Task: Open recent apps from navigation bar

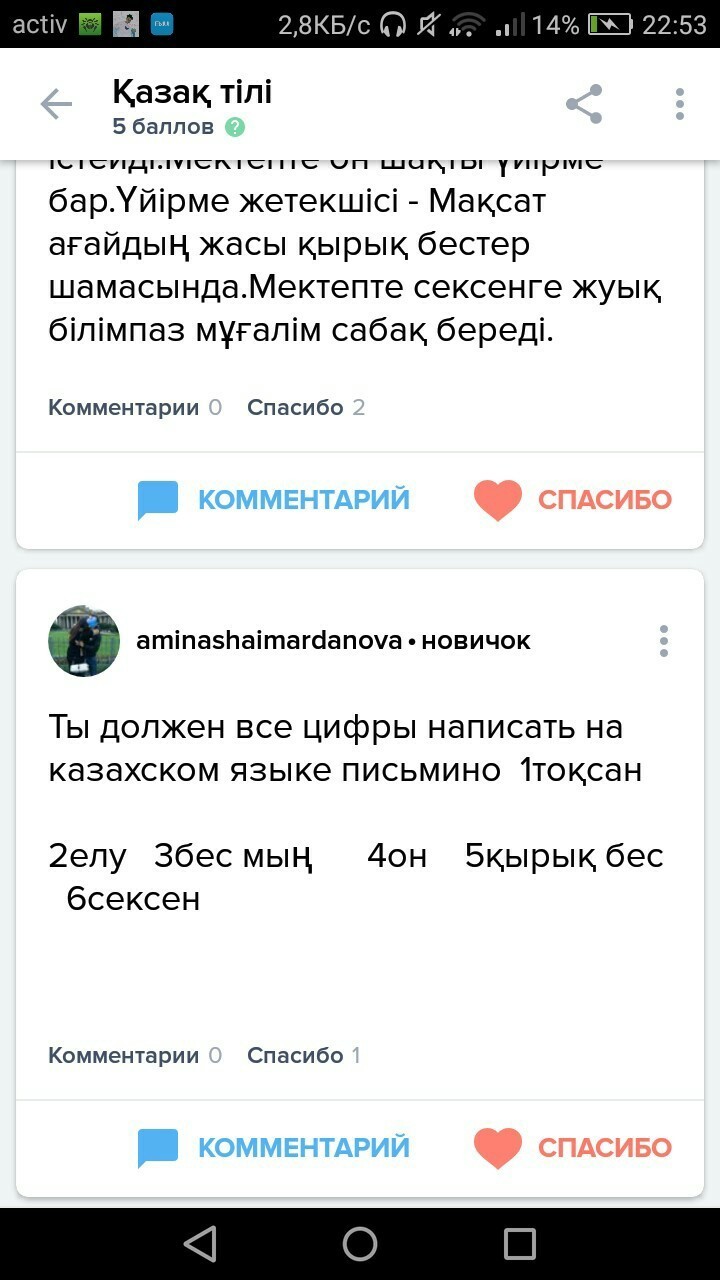Action: 520,1244
